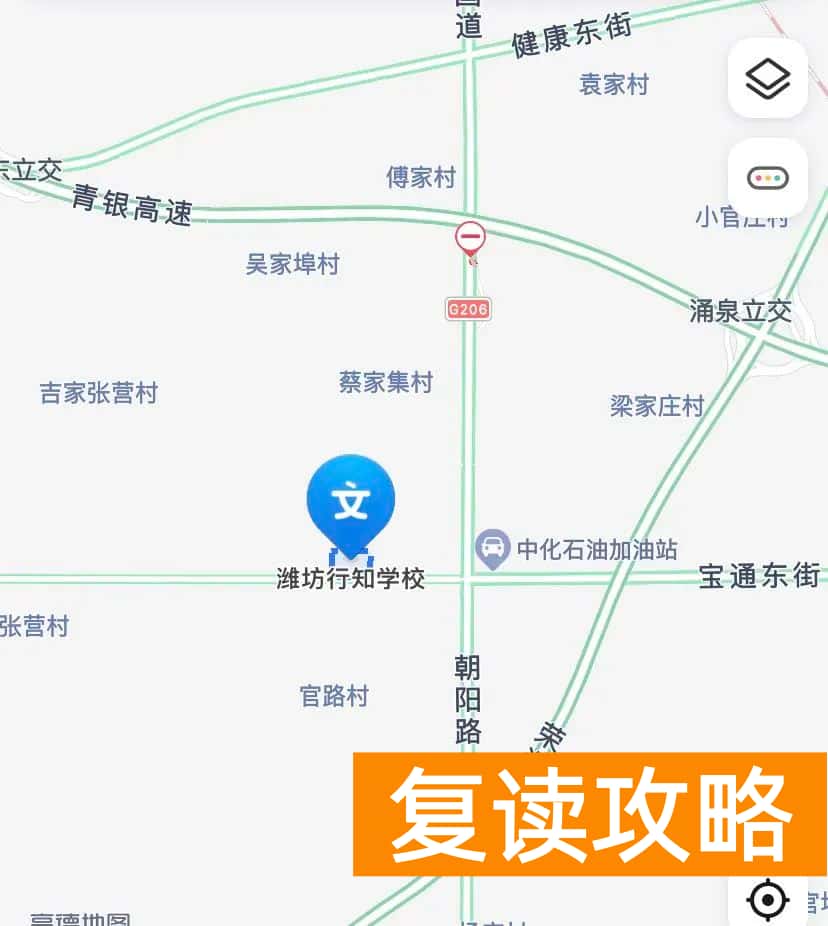Tap the red no-entry road closure icon

471,238
